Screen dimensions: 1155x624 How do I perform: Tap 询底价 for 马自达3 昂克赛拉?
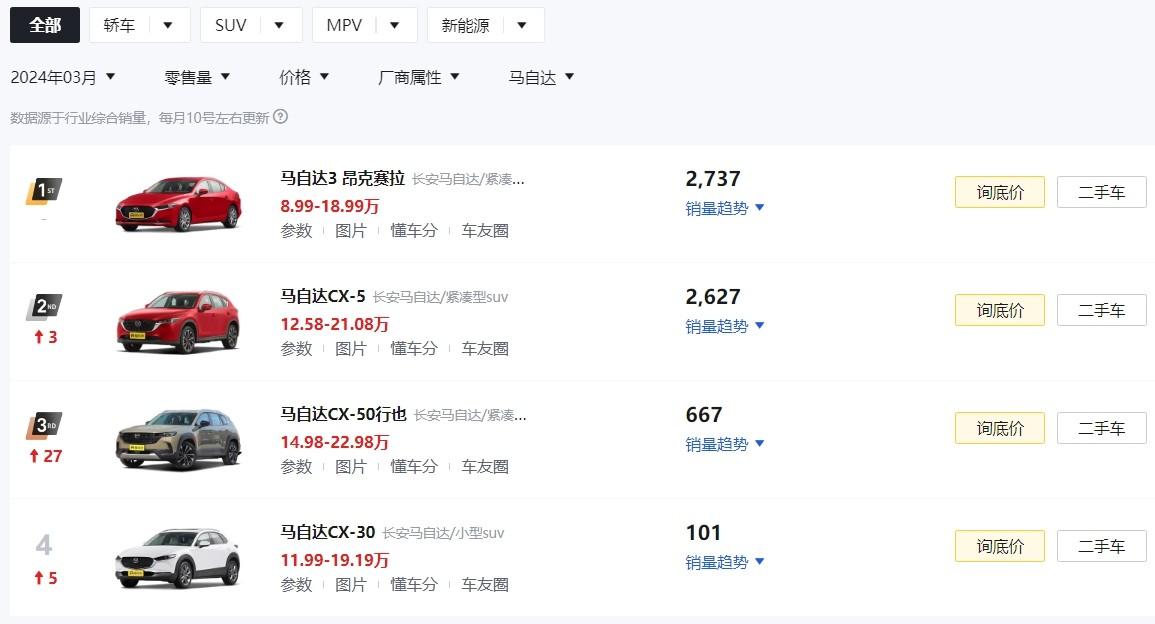999,193
